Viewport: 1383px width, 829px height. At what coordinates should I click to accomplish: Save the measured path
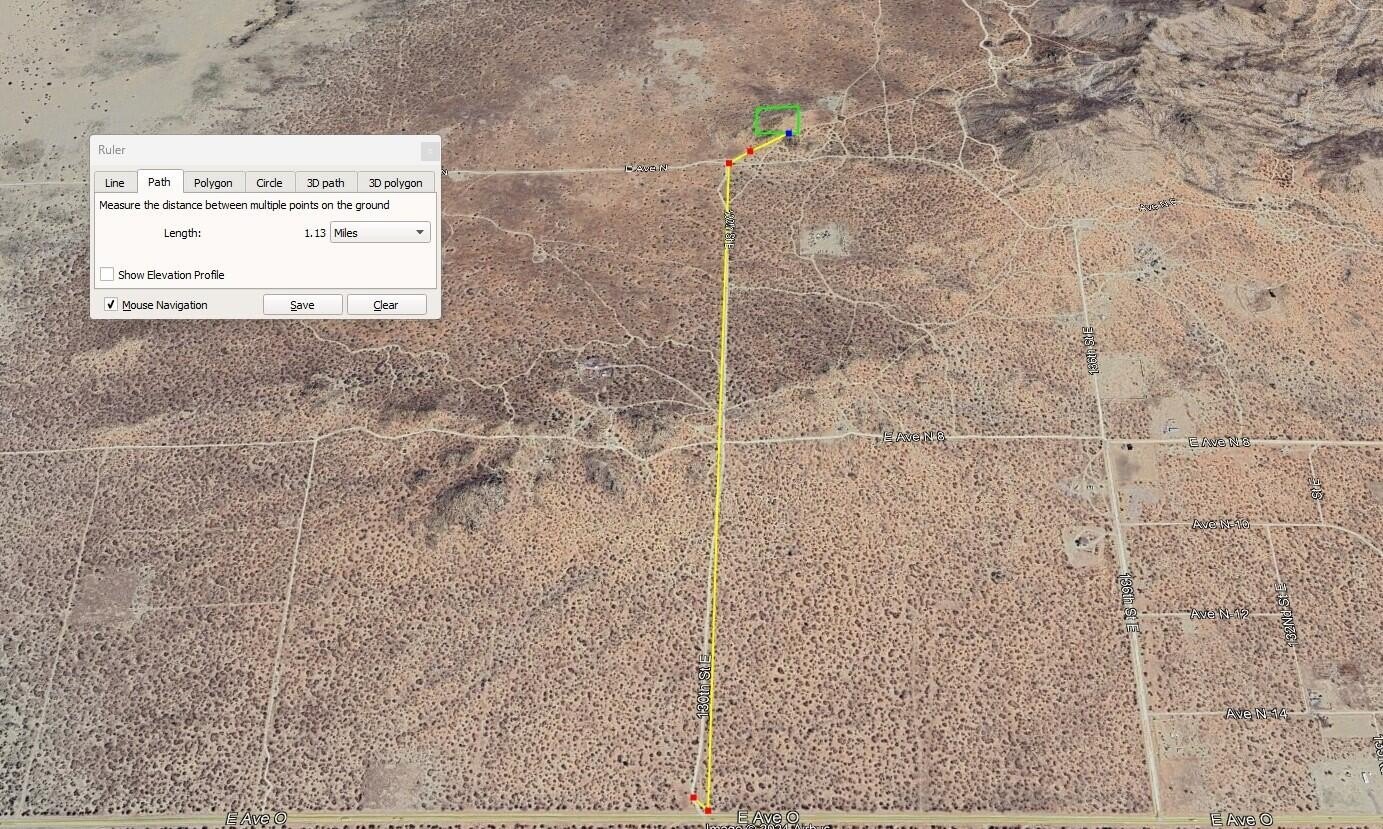coord(302,305)
